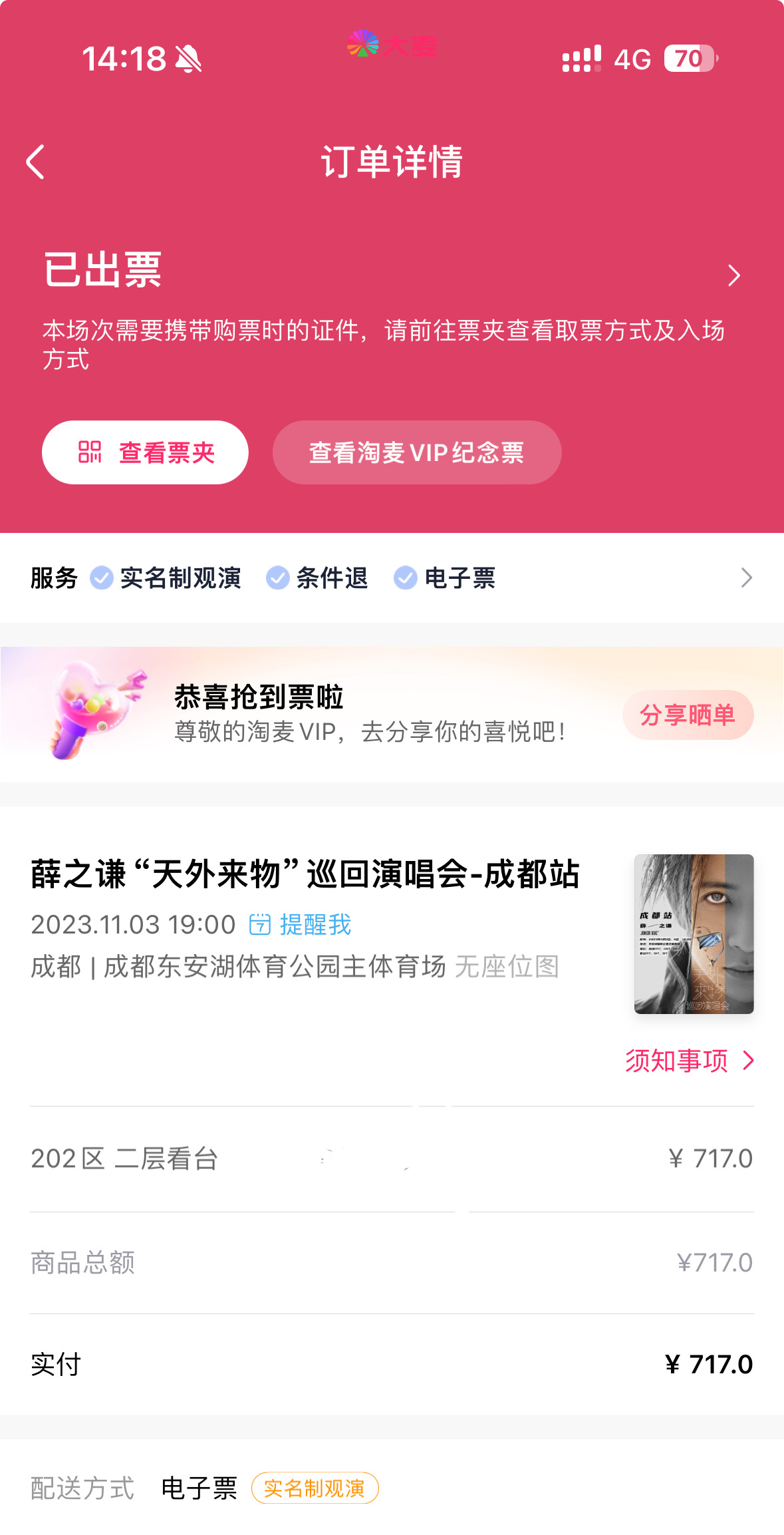Open the concert poster thumbnail

coord(694,934)
